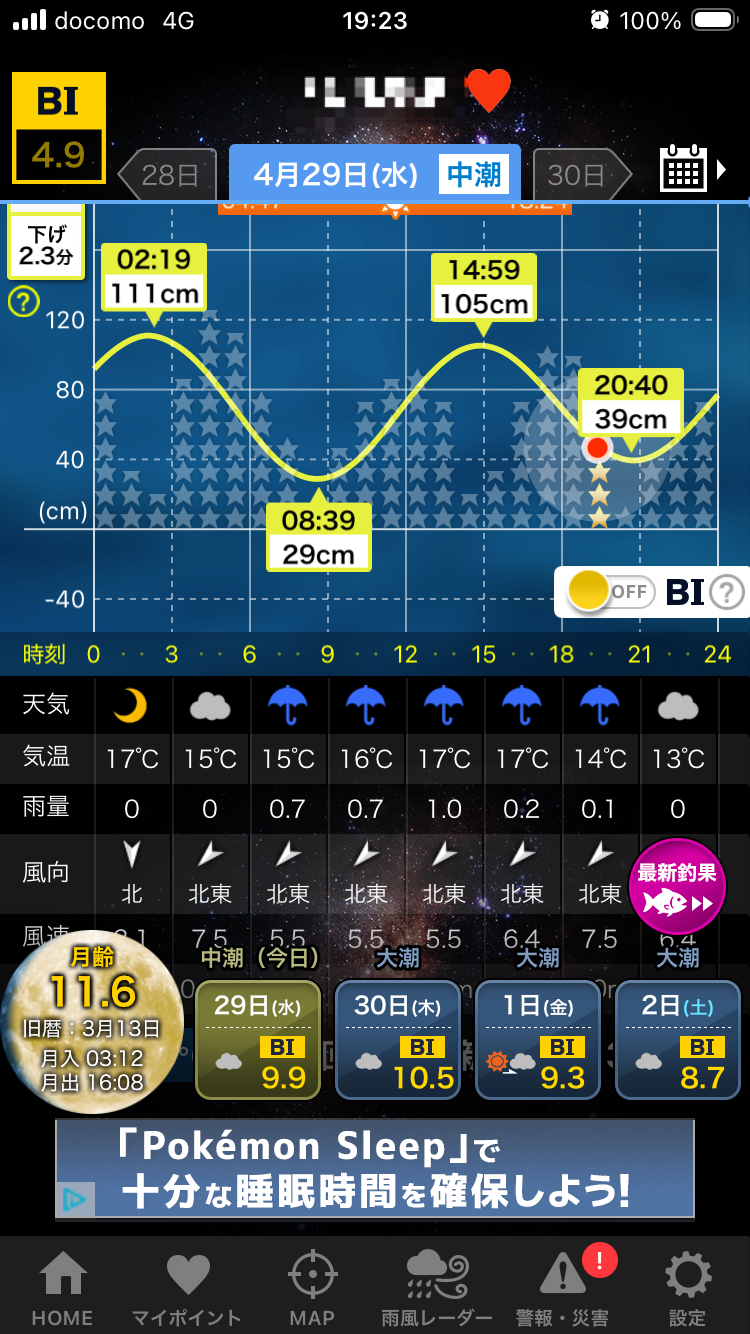Select the 29日(水) BI 9.9 card
Image resolution: width=750 pixels, height=1334 pixels.
258,1040
